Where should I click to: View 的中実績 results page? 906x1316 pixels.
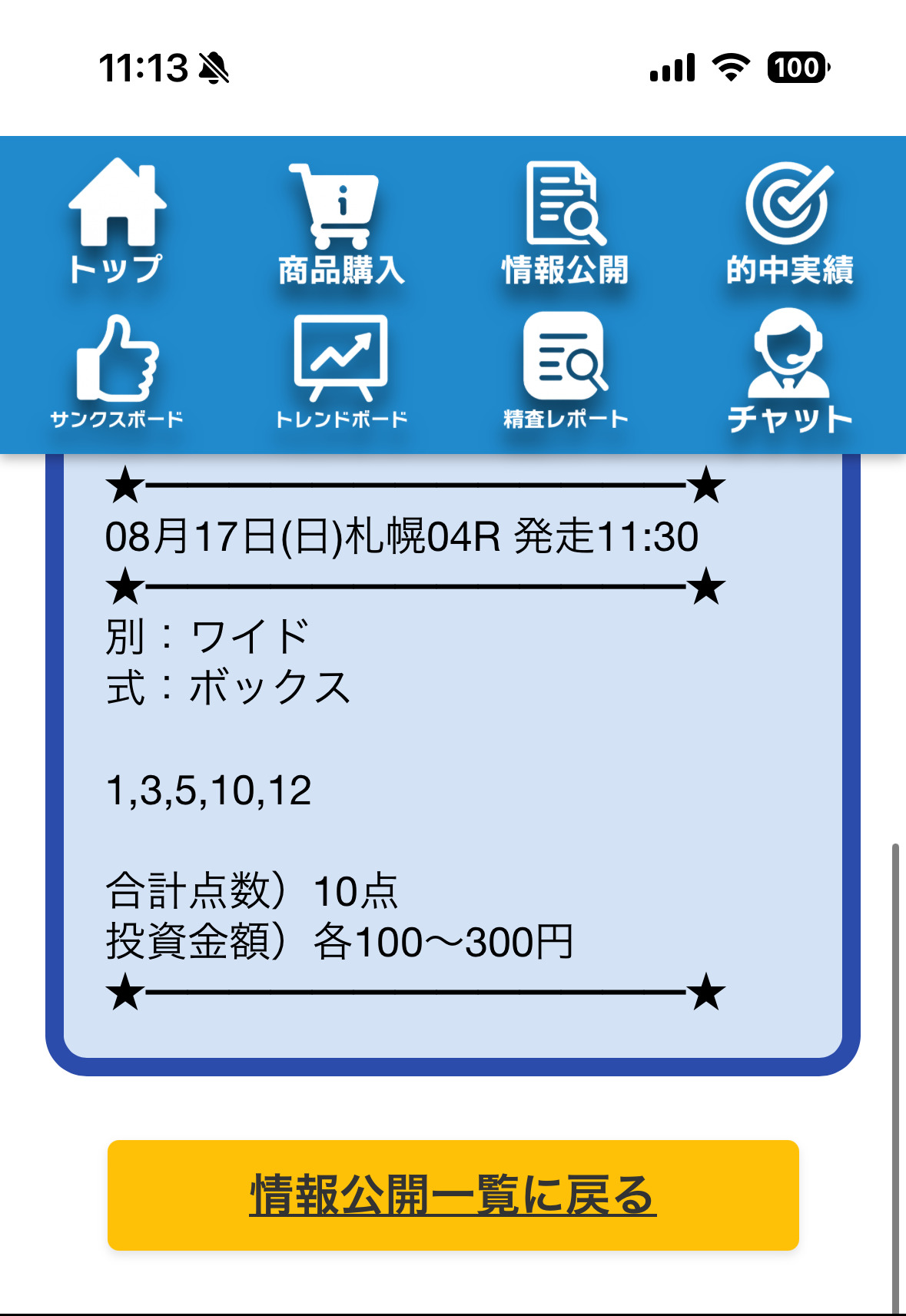[x=789, y=223]
